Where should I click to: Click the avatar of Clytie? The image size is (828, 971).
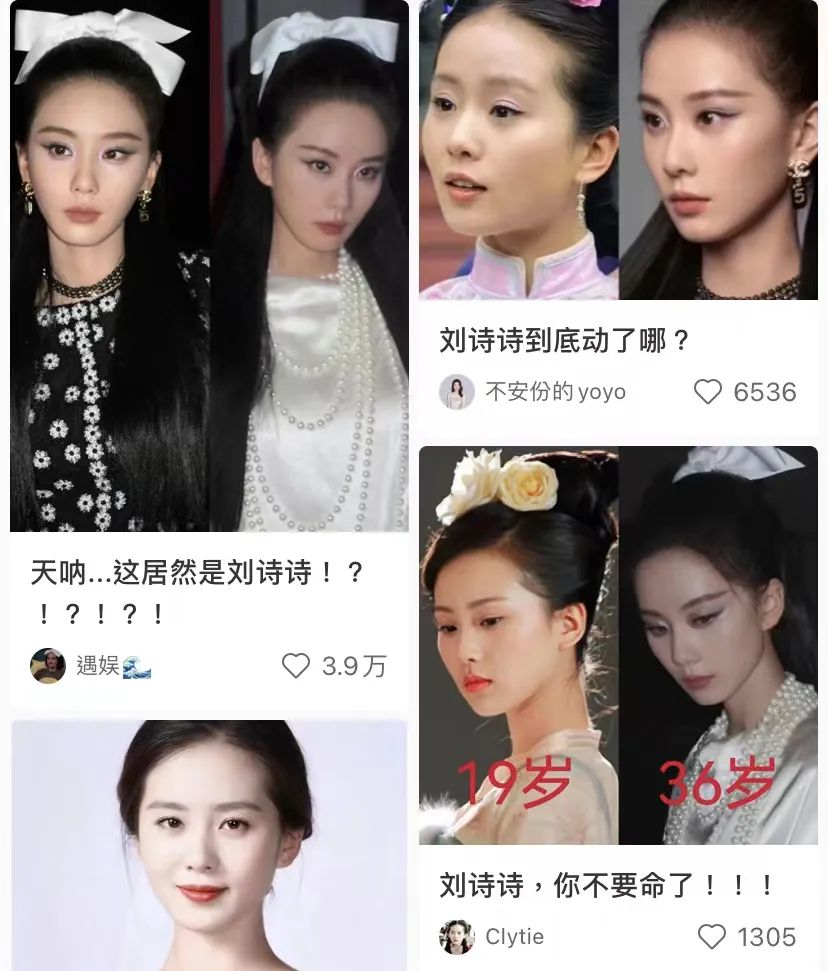click(x=459, y=937)
